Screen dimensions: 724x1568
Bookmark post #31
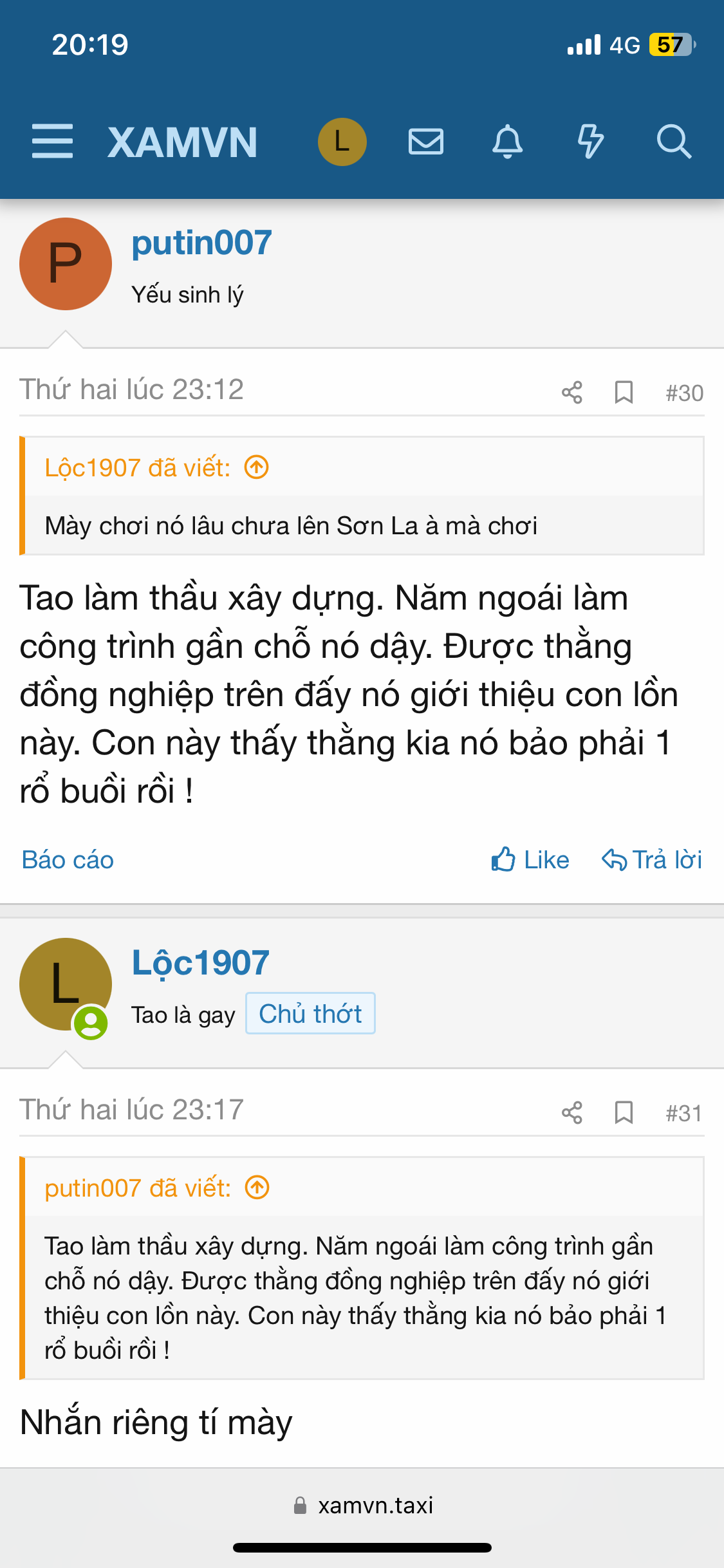(x=623, y=1112)
